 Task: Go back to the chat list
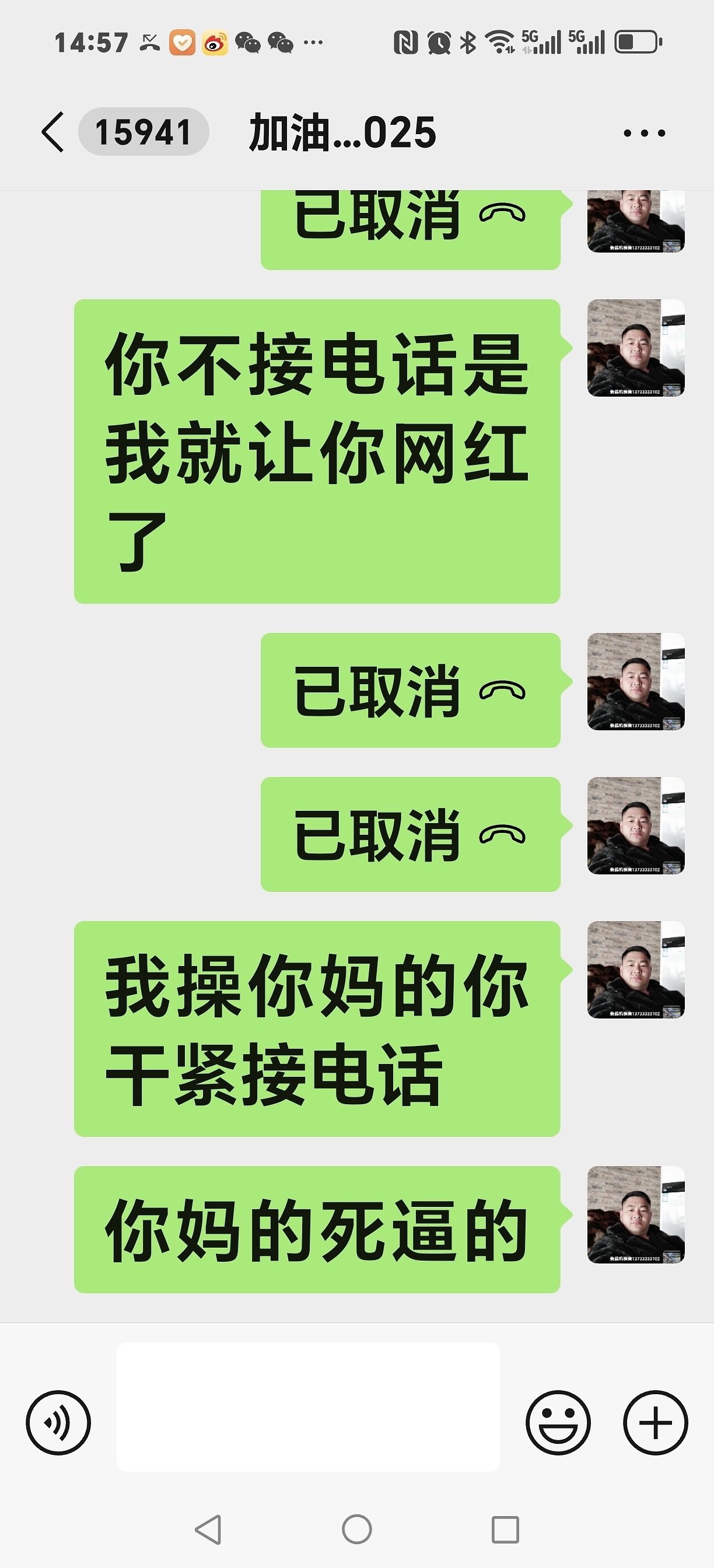pyautogui.click(x=54, y=132)
